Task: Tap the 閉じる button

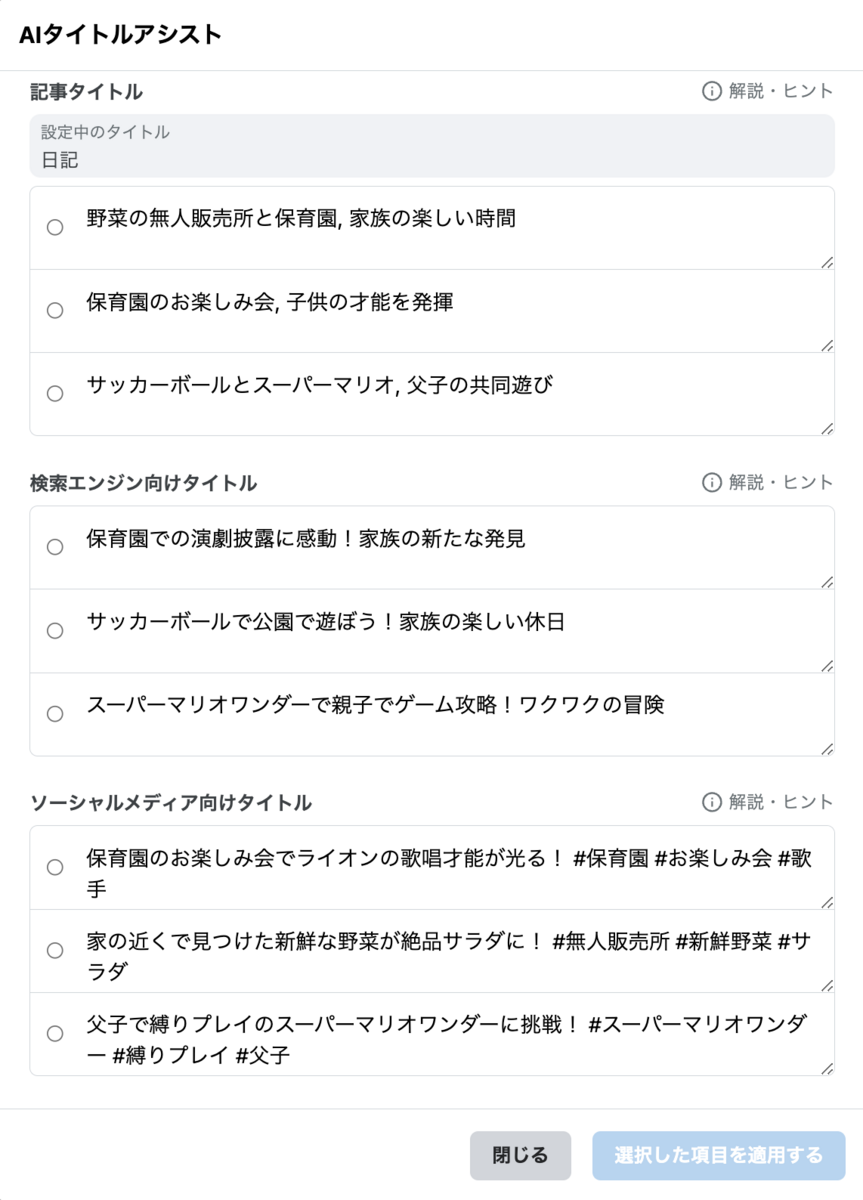Action: pyautogui.click(x=520, y=1156)
